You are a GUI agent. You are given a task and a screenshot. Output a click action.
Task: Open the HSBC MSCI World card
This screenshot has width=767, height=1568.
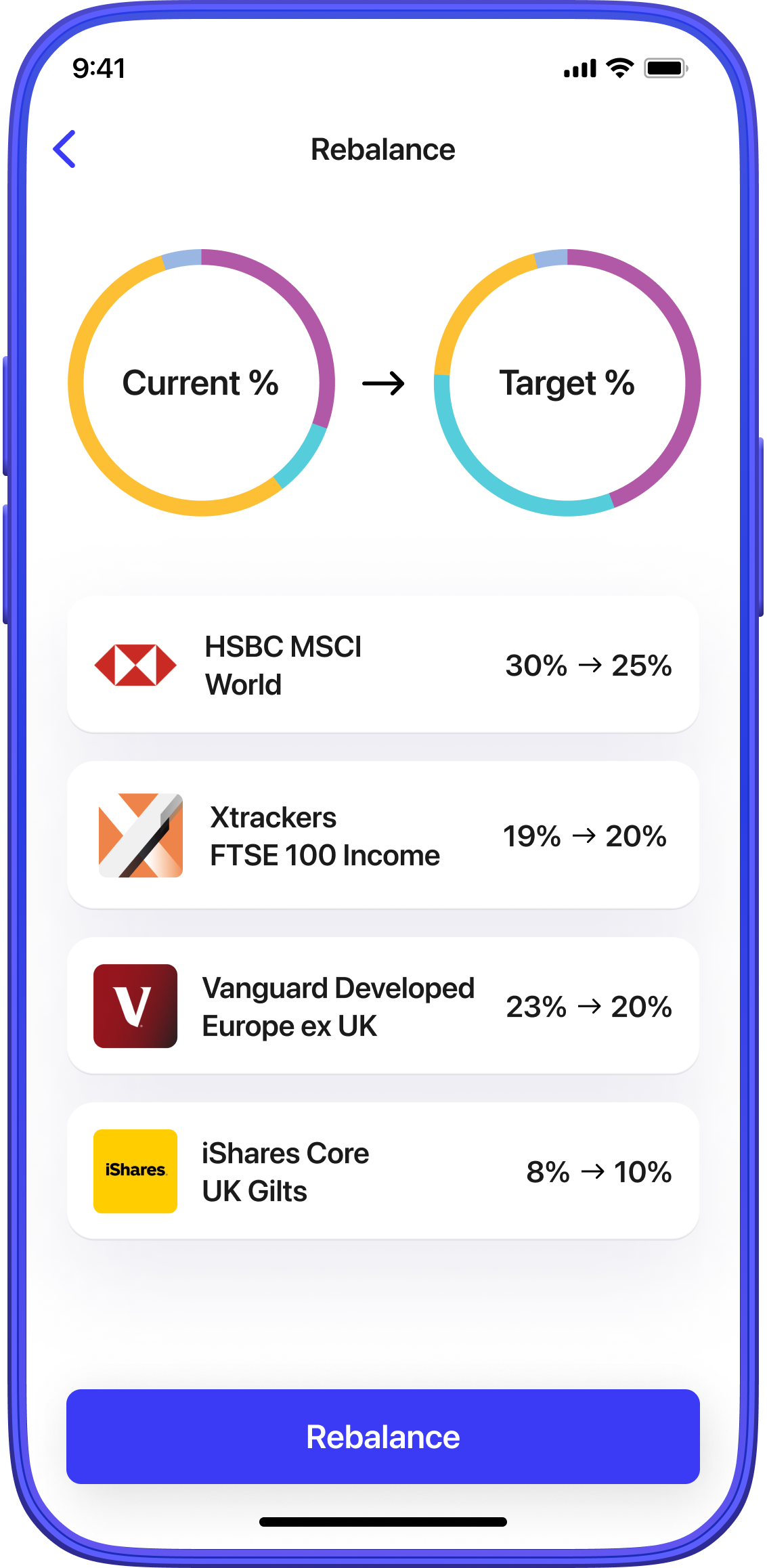click(382, 665)
